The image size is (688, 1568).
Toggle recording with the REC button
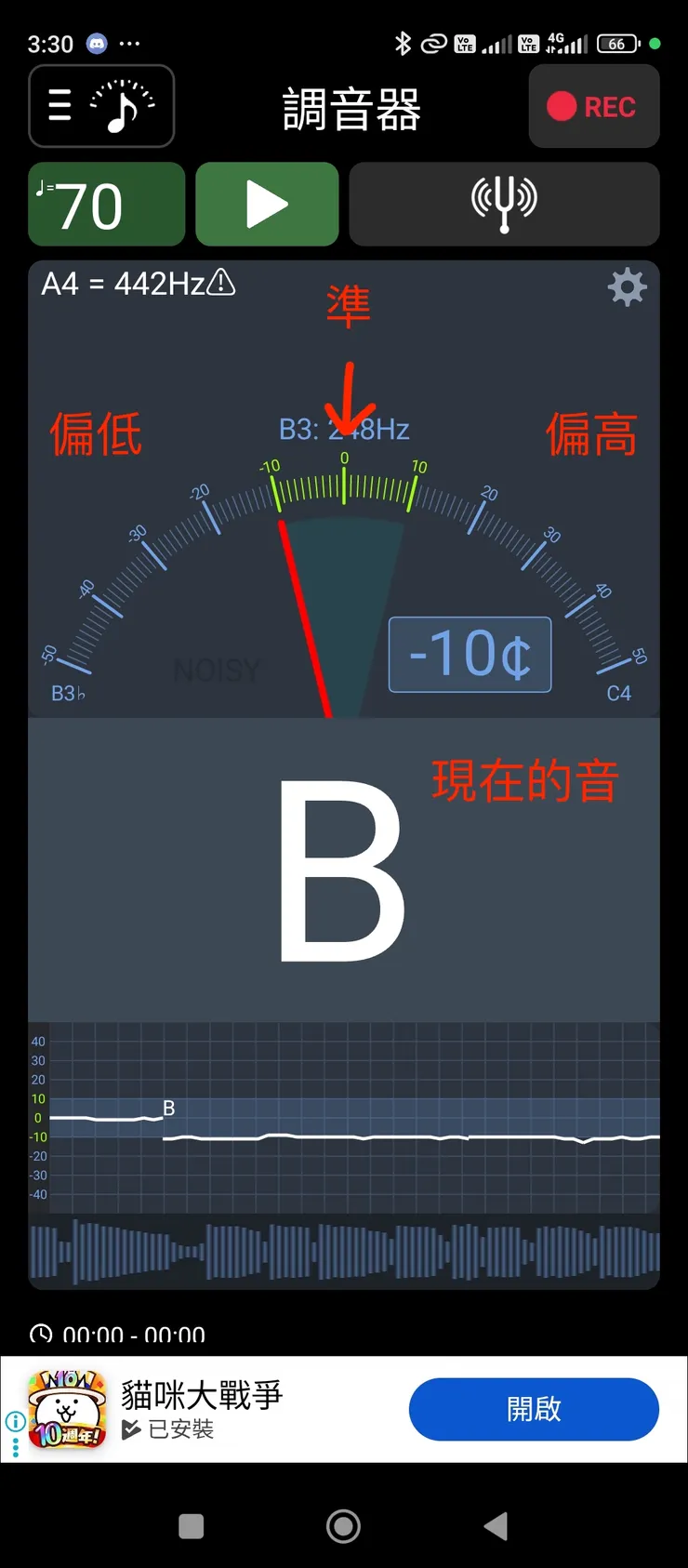(593, 106)
